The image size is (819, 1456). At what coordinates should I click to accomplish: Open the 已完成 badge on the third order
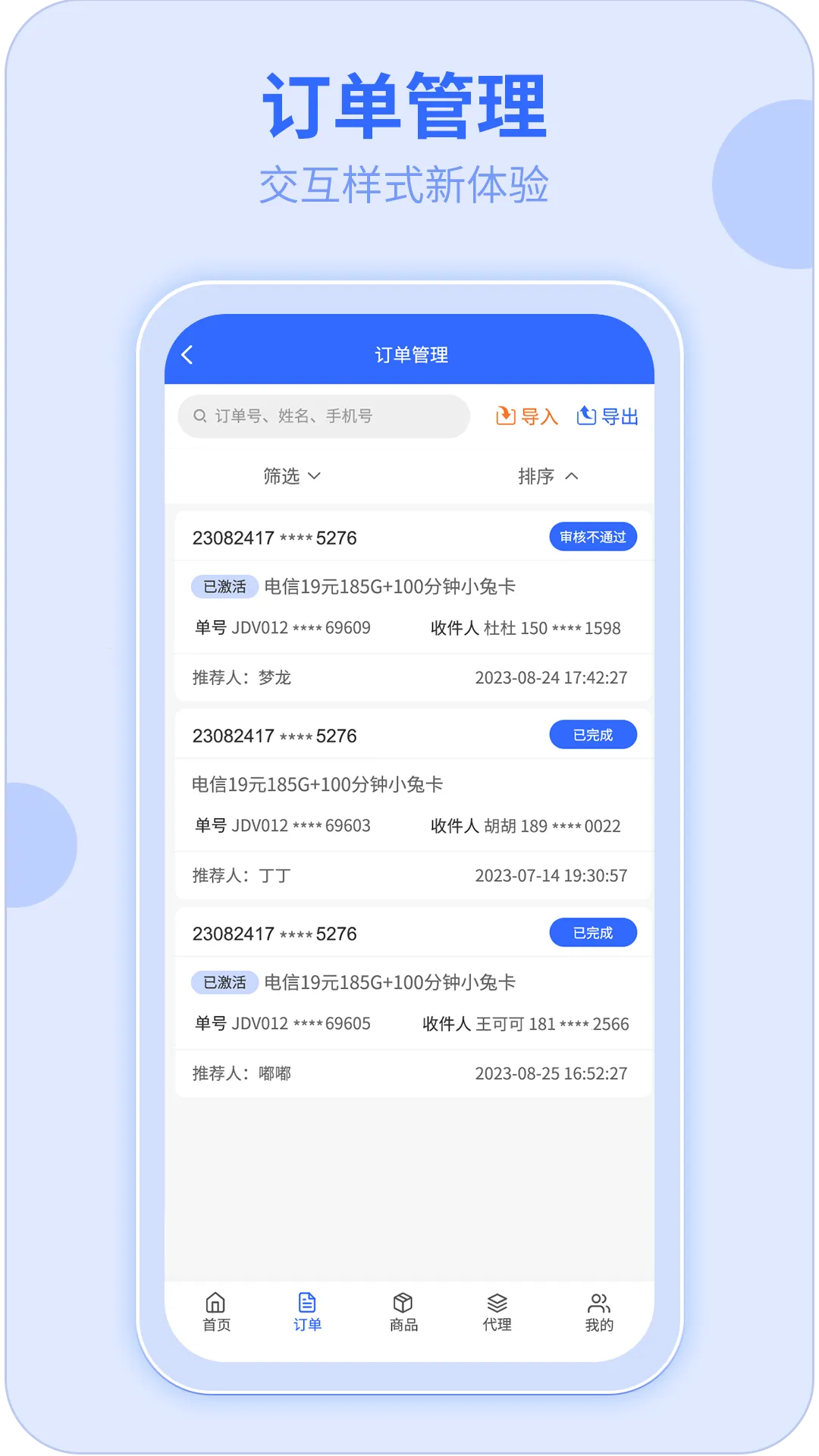coord(594,933)
